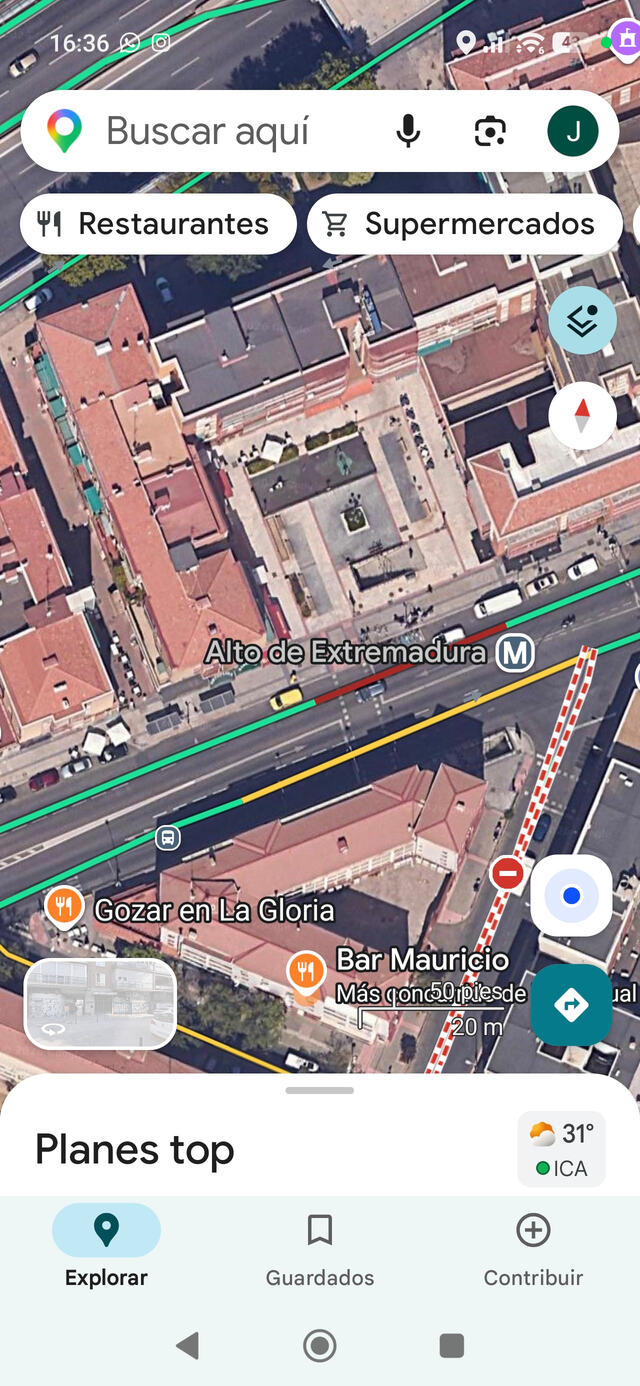Open the Street View thumbnail
Image resolution: width=640 pixels, height=1386 pixels.
pos(100,1004)
